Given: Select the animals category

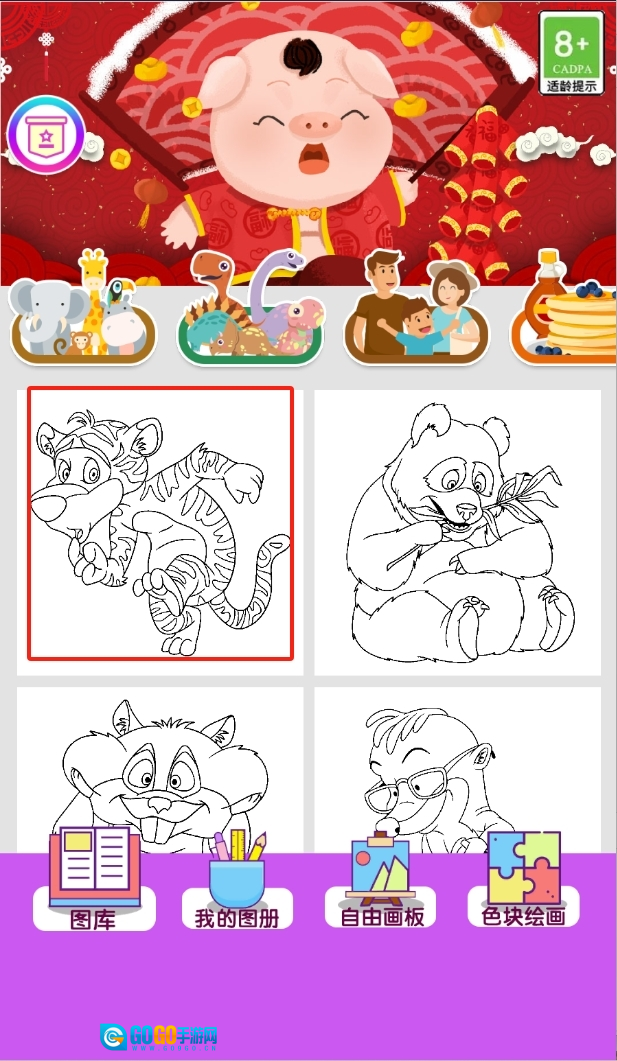Looking at the screenshot, I should (x=83, y=313).
